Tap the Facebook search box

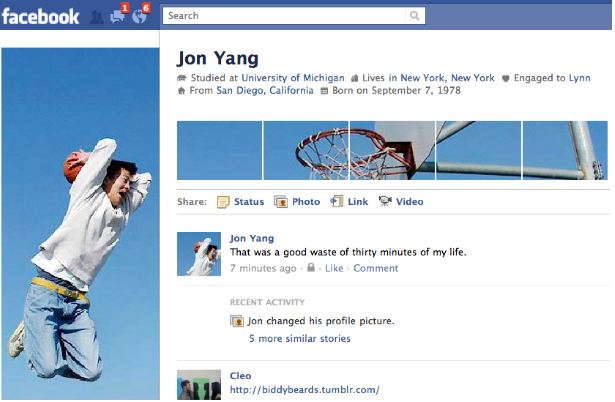click(x=284, y=16)
